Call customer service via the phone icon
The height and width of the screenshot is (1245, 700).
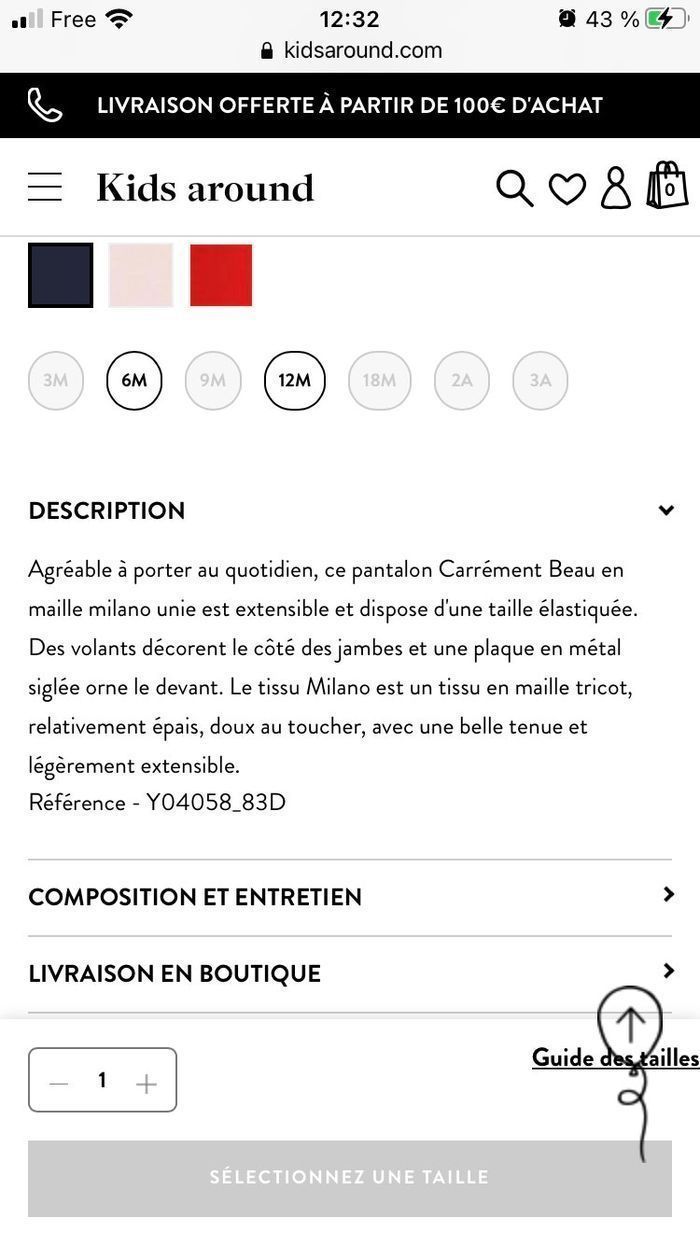(45, 105)
